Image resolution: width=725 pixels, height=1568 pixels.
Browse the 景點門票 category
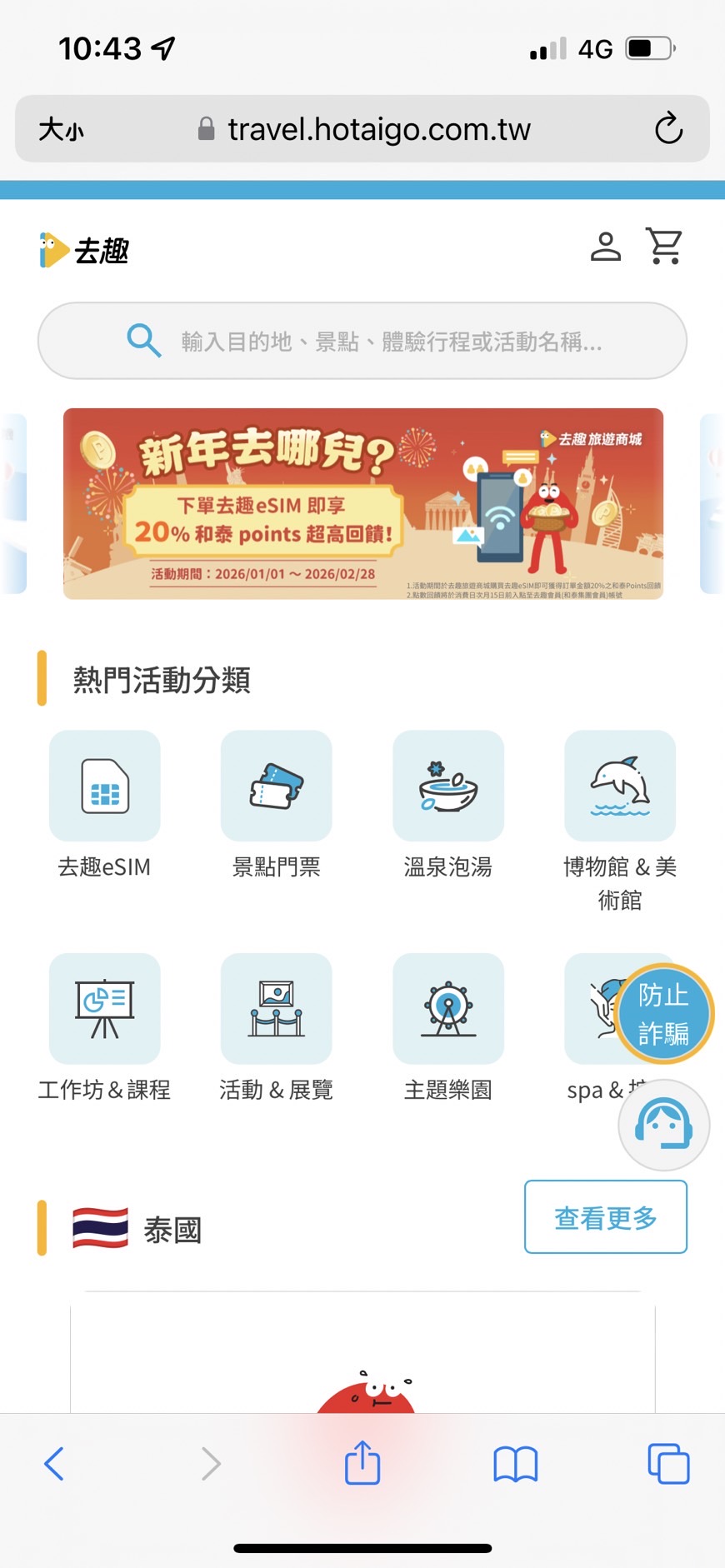point(277,786)
